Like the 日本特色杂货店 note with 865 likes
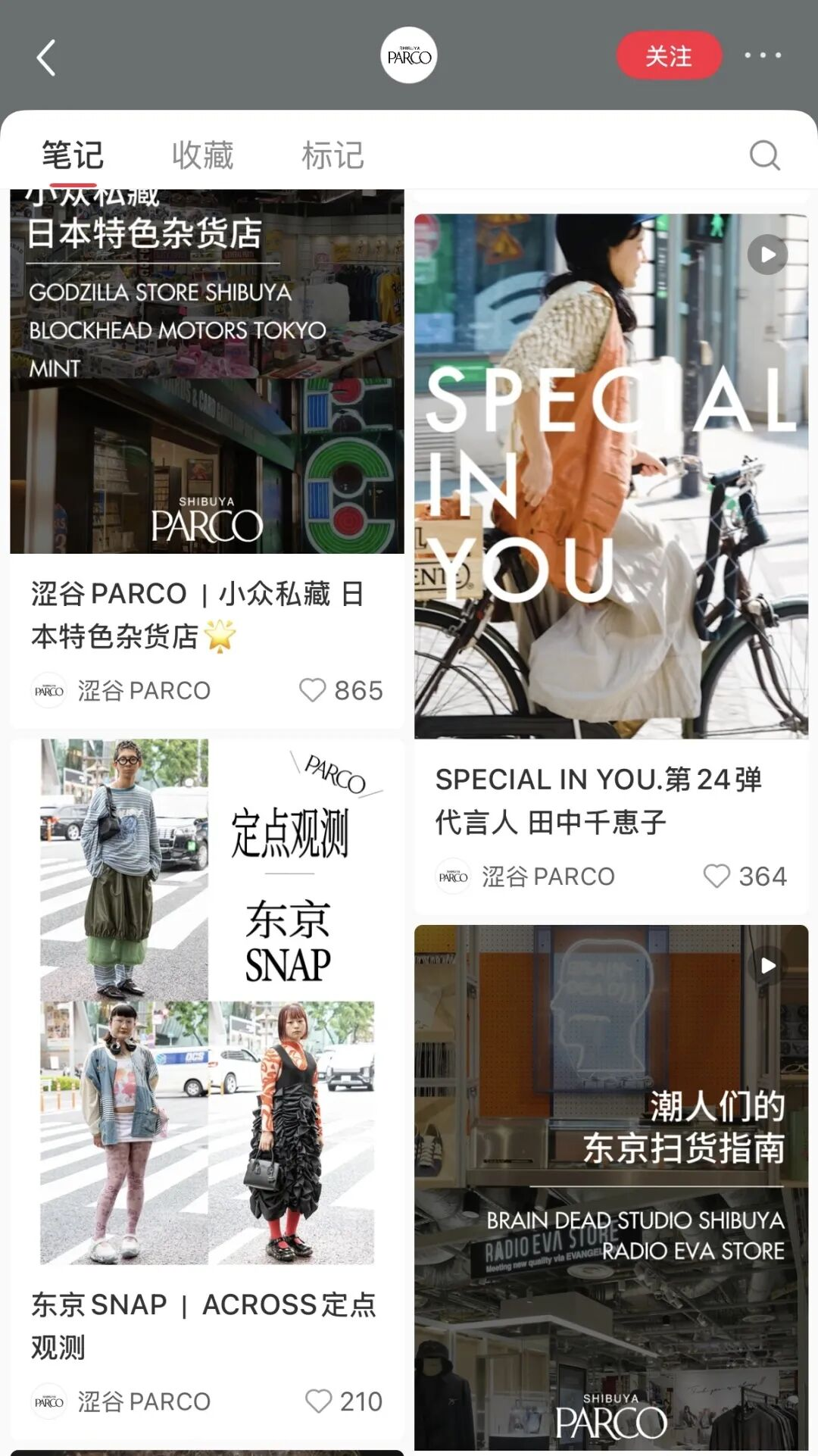Viewport: 818px width, 1456px height. [x=313, y=690]
